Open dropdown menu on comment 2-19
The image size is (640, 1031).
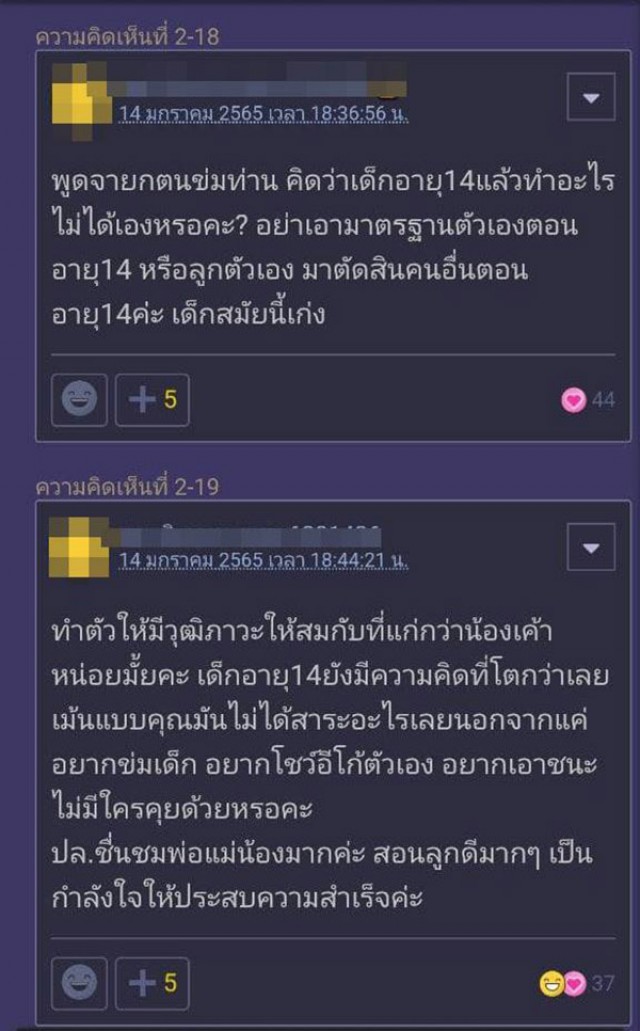pos(591,548)
